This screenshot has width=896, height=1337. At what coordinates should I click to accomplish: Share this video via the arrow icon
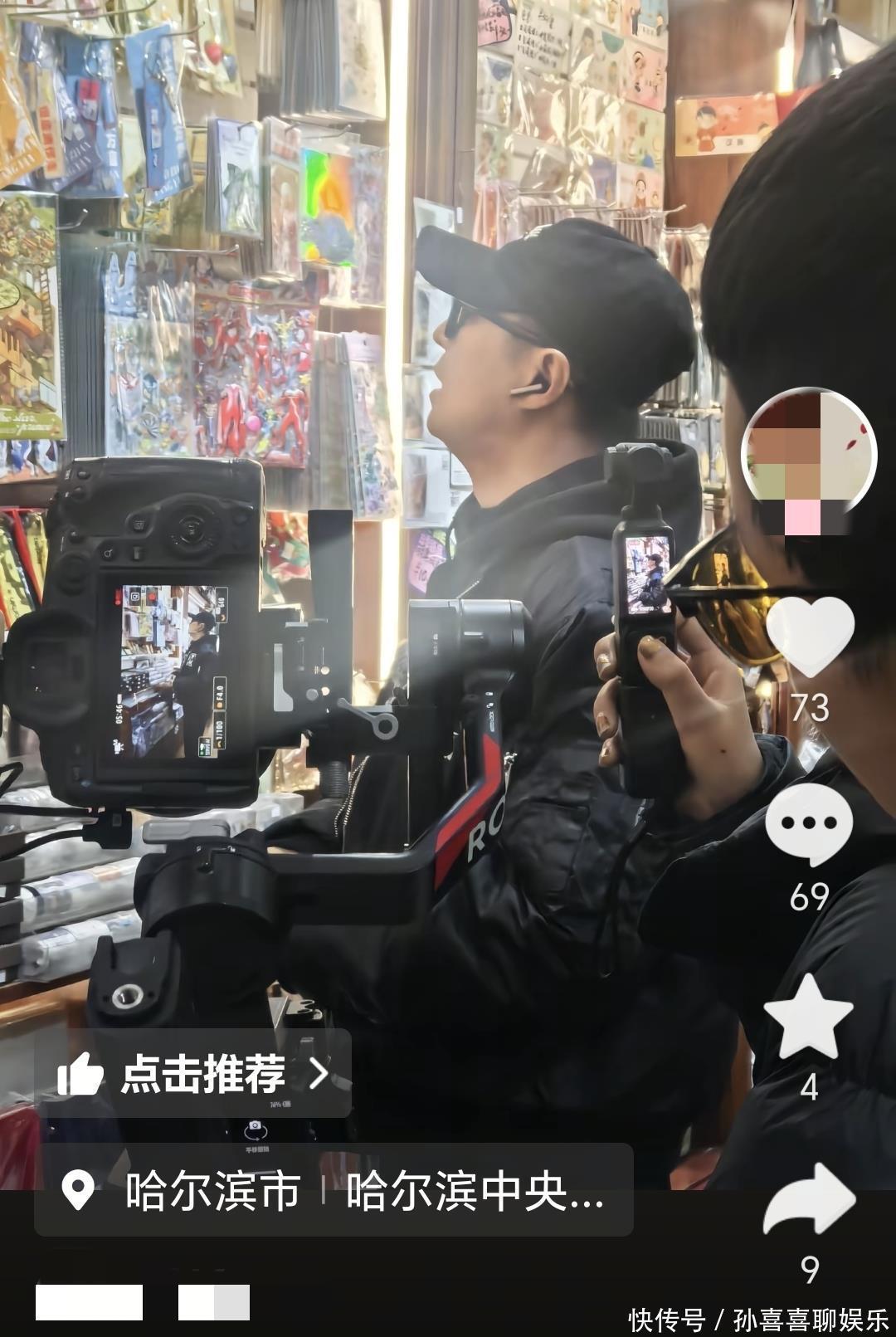(x=809, y=1201)
